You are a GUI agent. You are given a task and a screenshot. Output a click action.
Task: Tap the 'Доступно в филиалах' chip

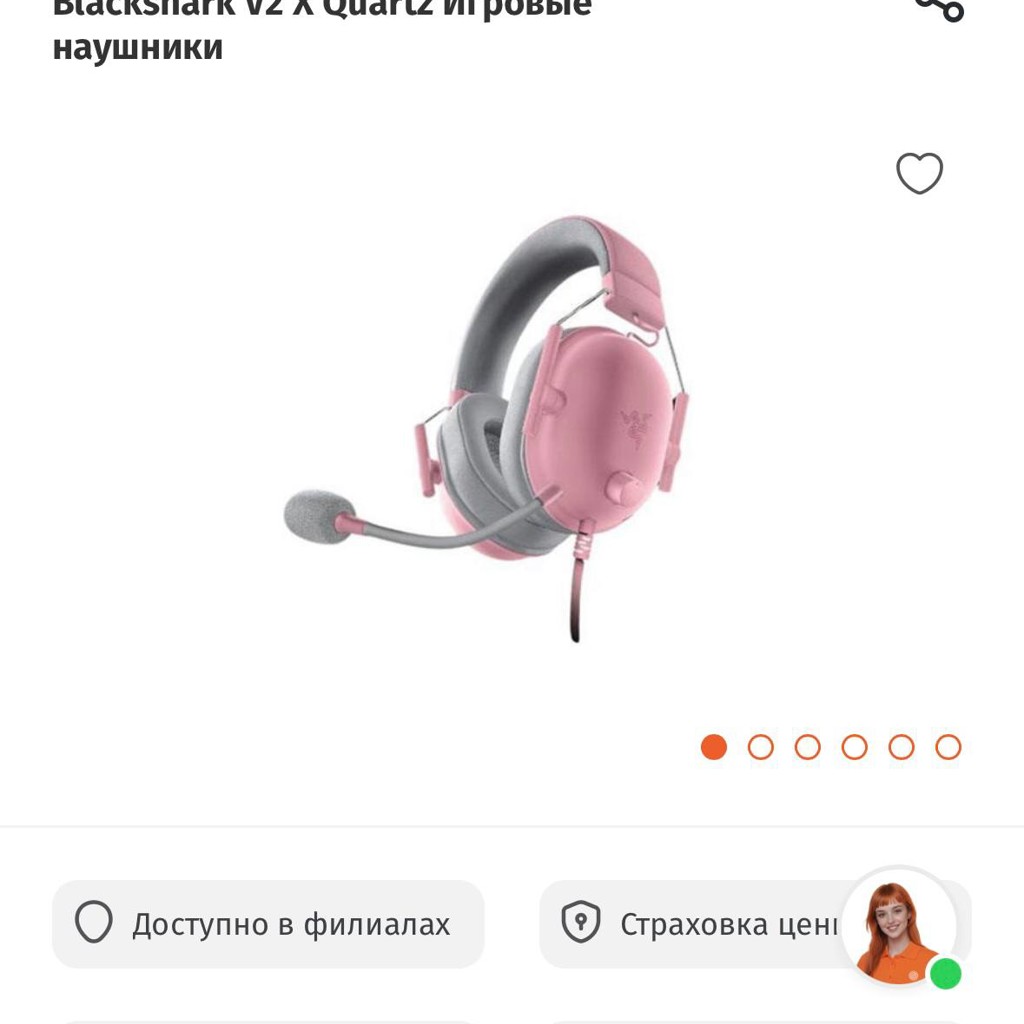[268, 924]
